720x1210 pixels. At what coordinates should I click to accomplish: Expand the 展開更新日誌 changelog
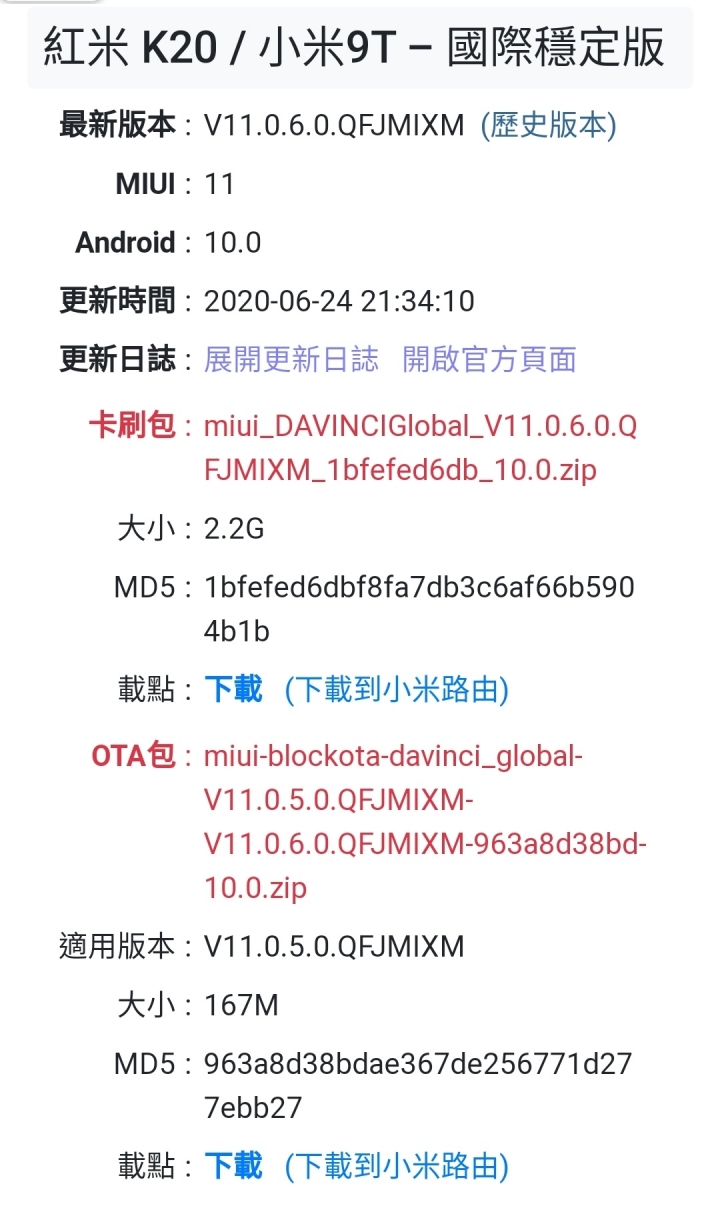[291, 359]
